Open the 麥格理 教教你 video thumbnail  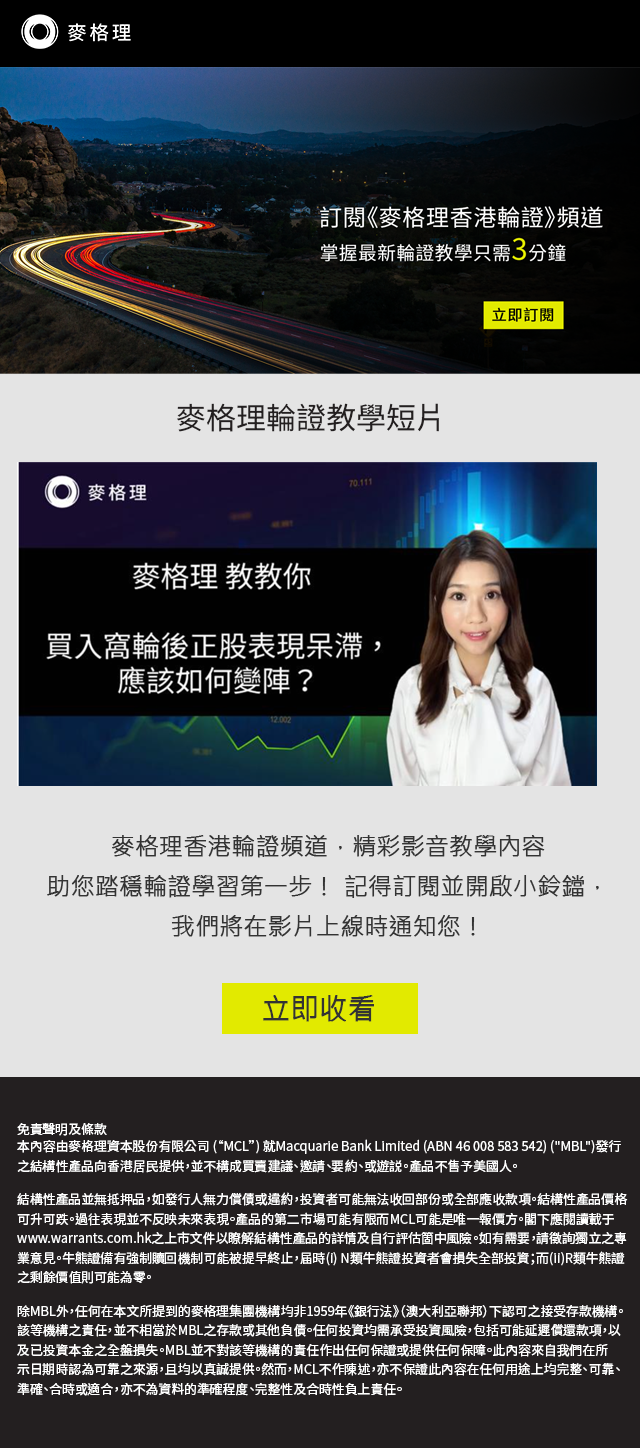308,623
